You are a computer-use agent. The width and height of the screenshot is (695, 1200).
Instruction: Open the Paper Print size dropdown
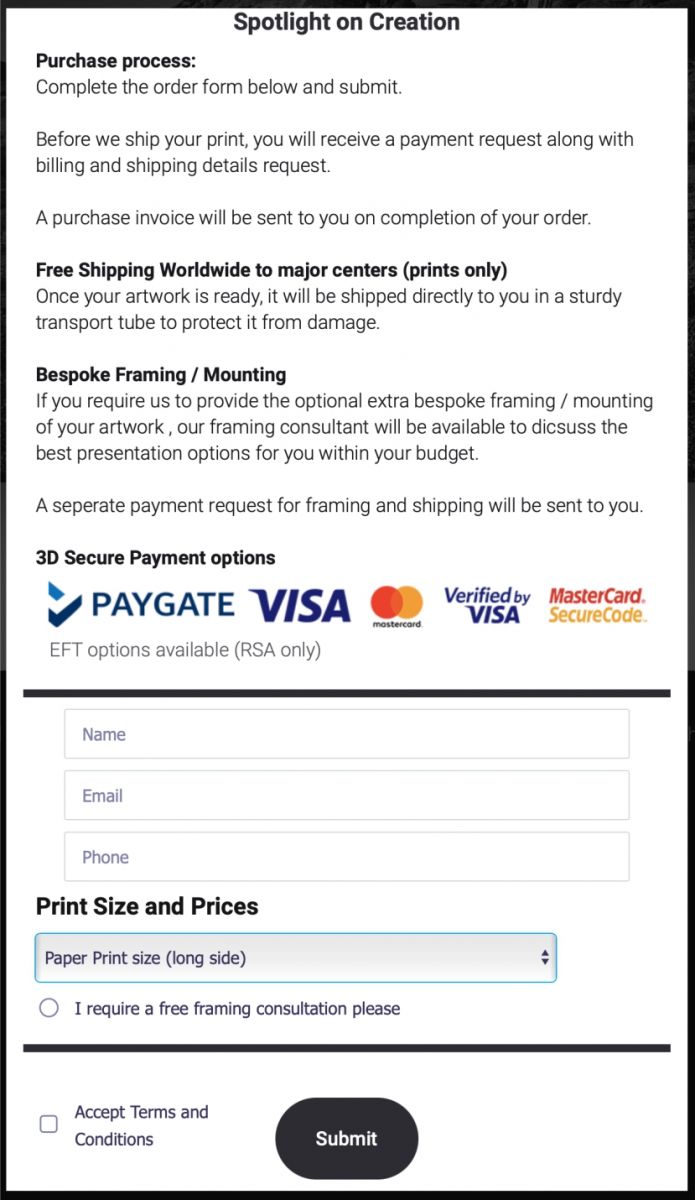(295, 958)
